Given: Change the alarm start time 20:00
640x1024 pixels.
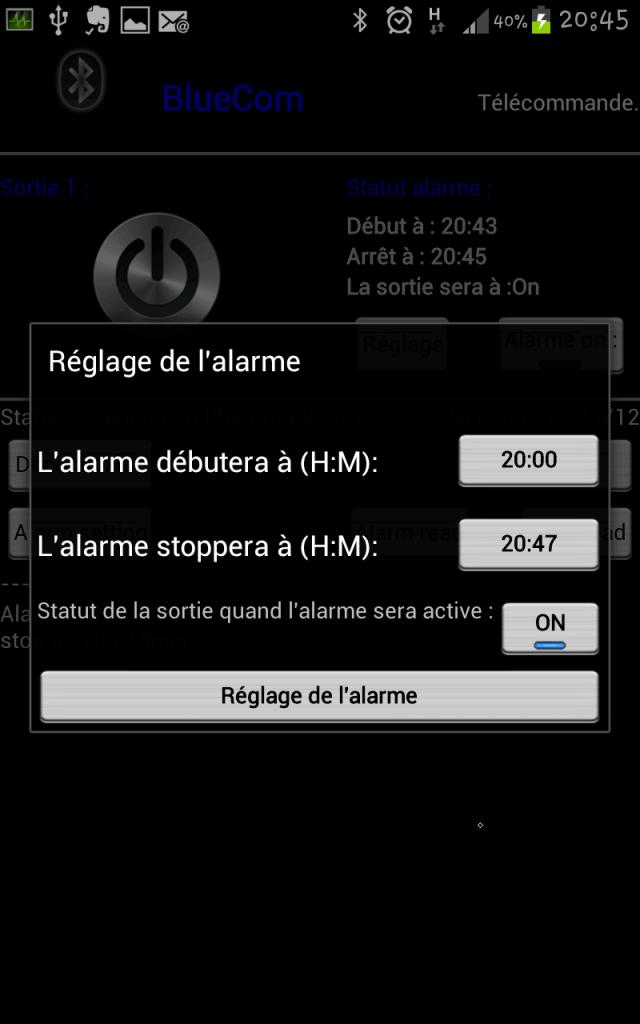Looking at the screenshot, I should coord(528,461).
